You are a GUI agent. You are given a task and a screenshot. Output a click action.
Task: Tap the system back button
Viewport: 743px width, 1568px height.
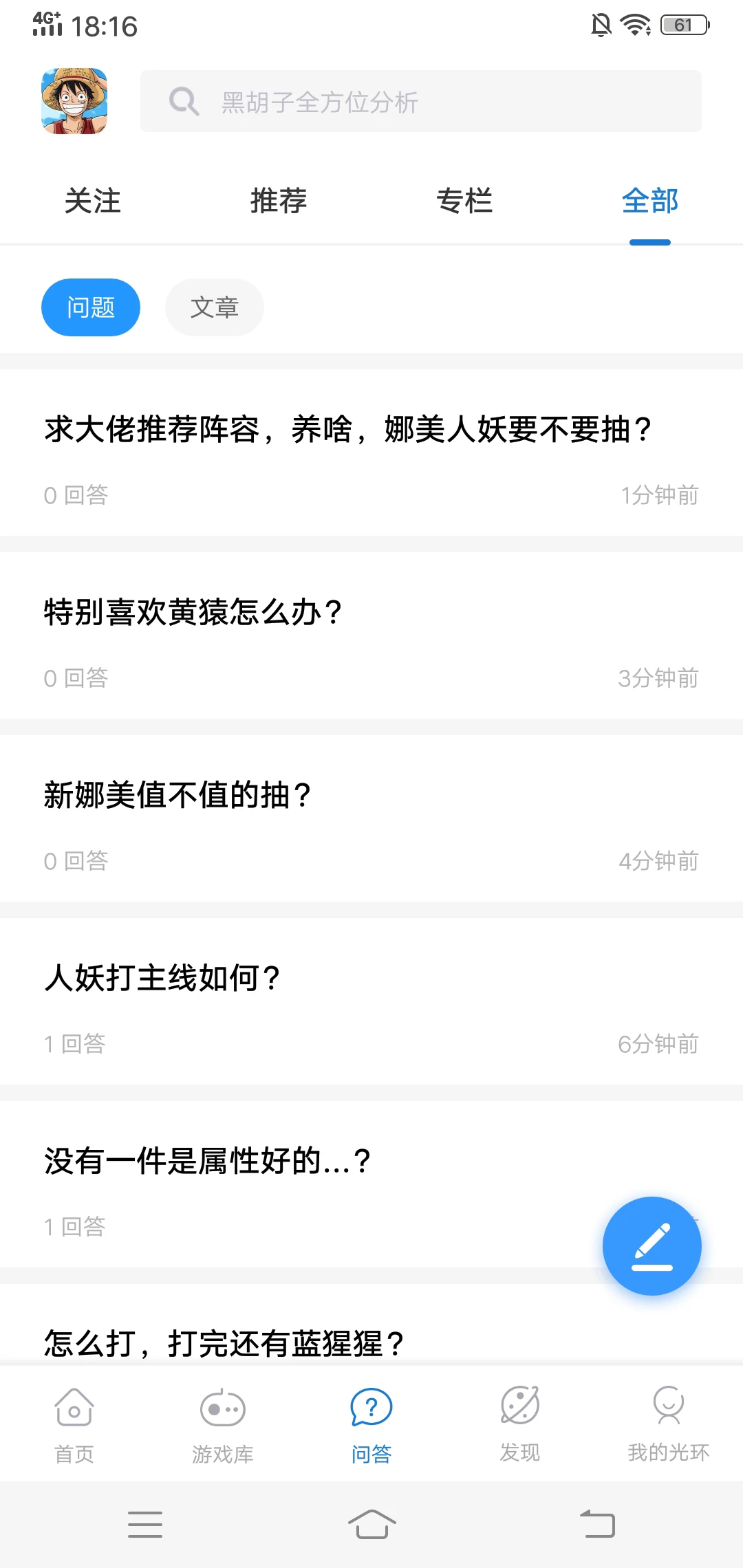597,1524
